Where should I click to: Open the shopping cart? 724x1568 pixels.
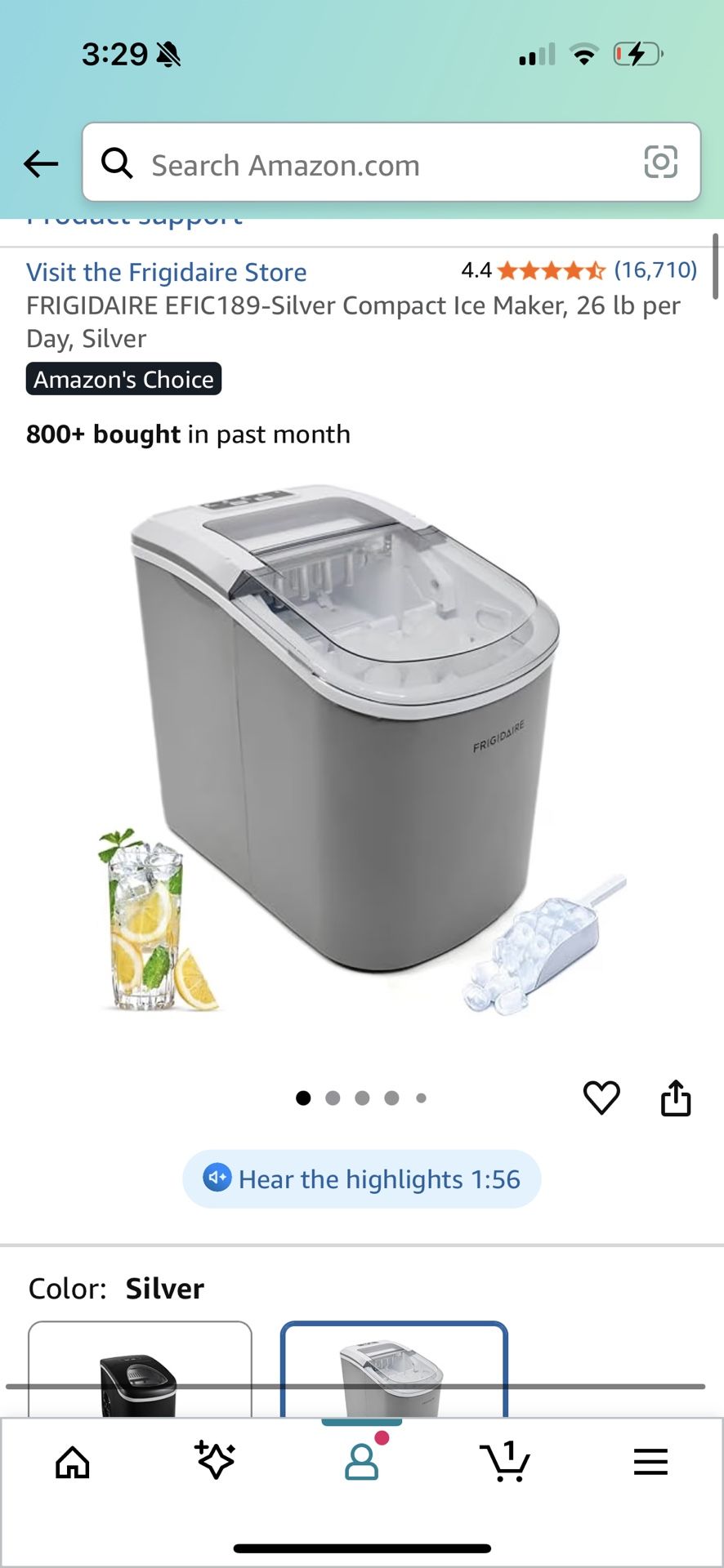point(505,1462)
